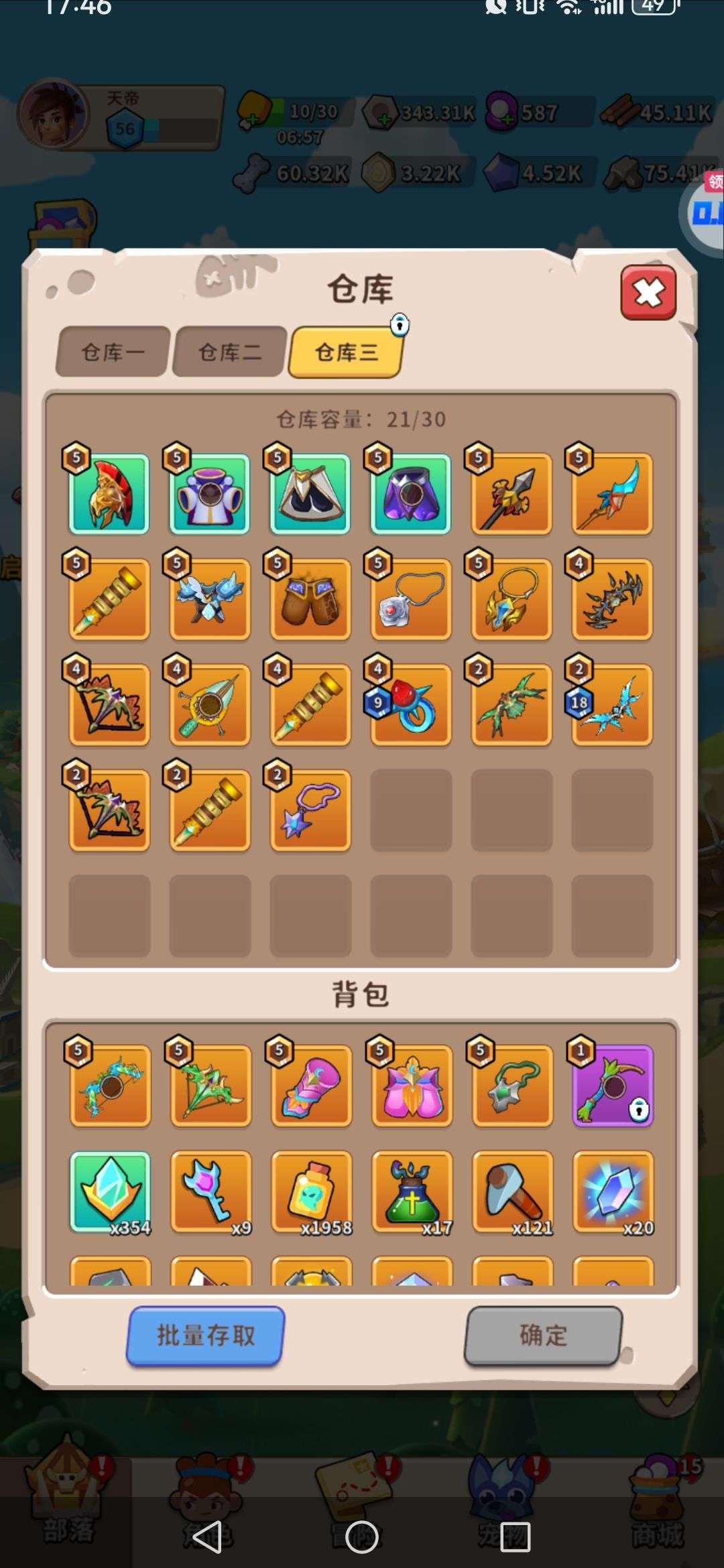
Task: Select the red-crested helmet in warehouse
Action: [x=109, y=494]
